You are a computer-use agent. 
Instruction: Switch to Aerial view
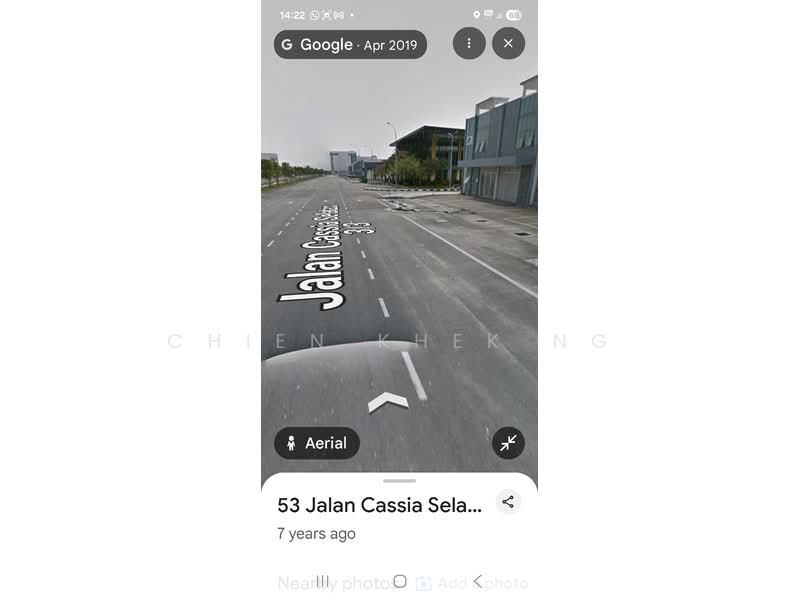click(316, 443)
